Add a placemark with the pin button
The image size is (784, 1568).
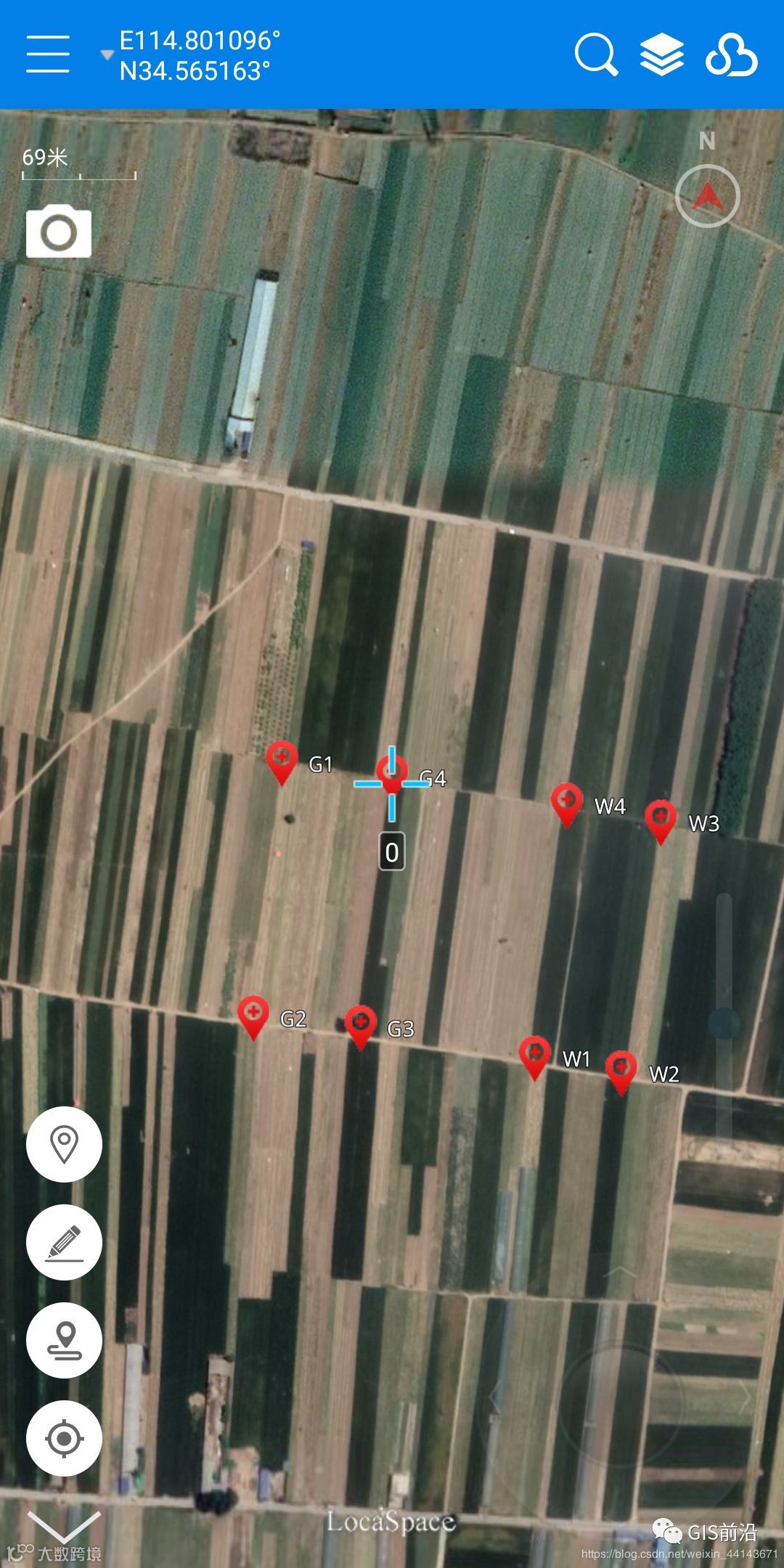(64, 1145)
